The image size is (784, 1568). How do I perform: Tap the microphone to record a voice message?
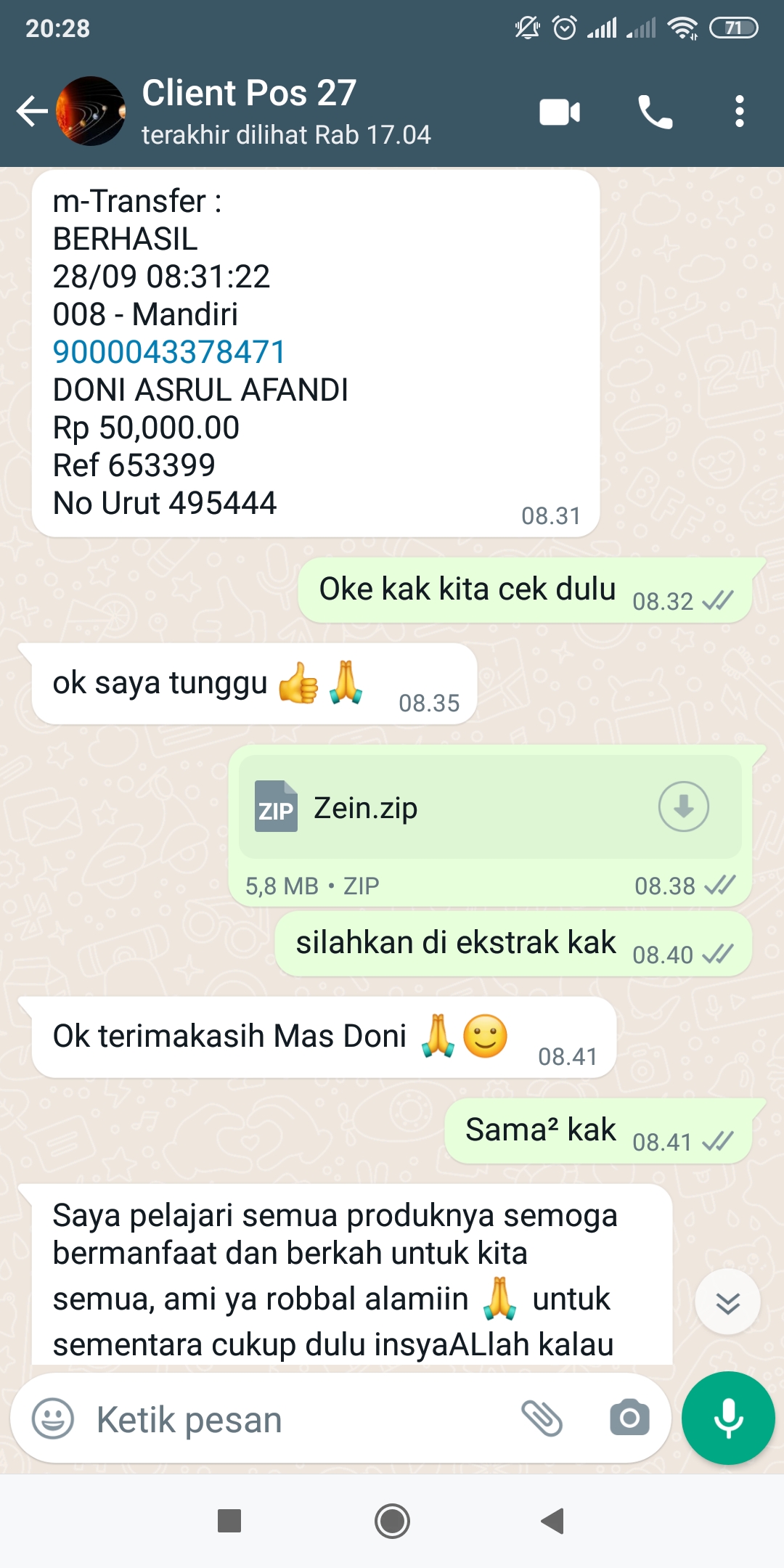click(x=728, y=1418)
